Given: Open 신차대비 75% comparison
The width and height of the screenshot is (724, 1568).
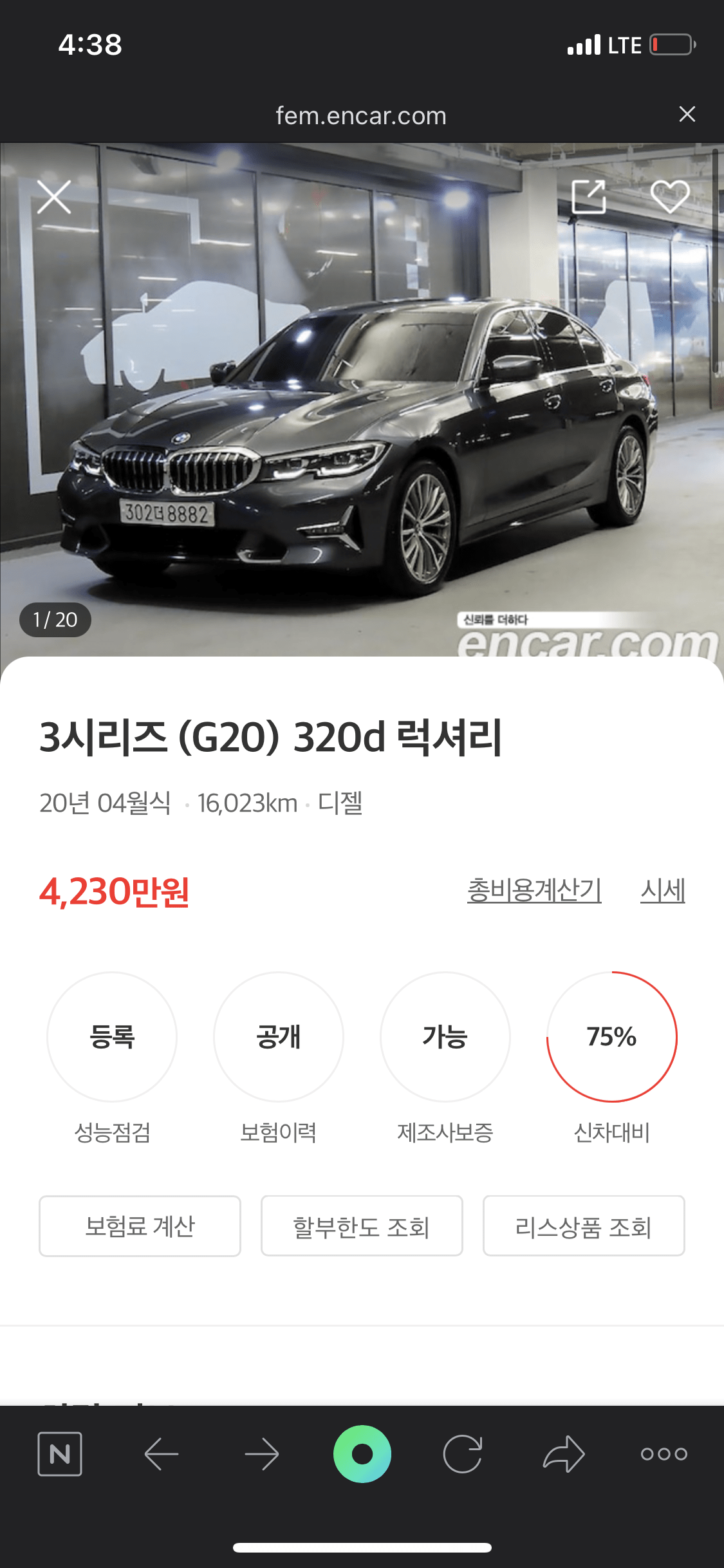Looking at the screenshot, I should (611, 1037).
